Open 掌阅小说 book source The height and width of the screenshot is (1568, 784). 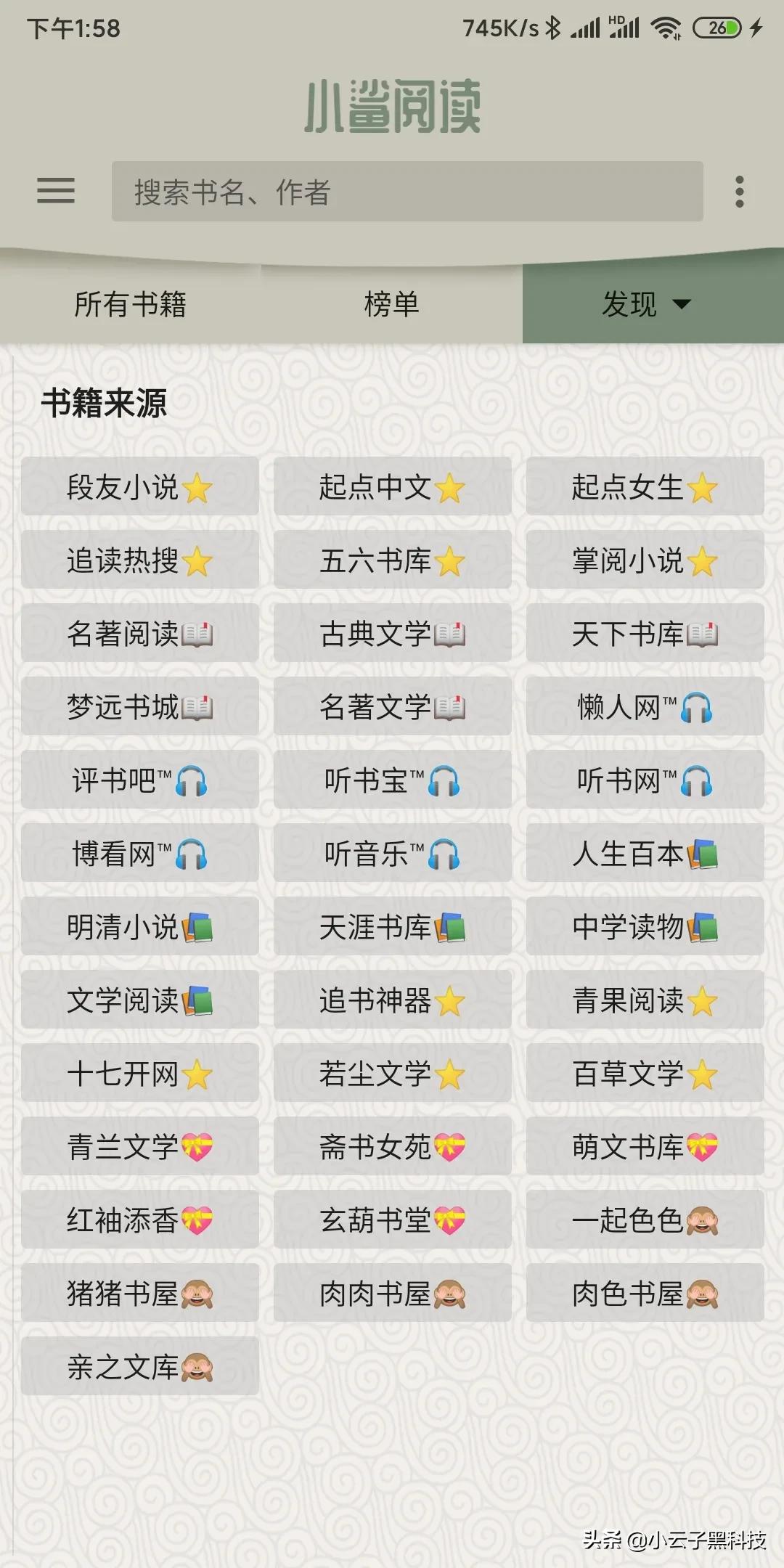pyautogui.click(x=645, y=560)
